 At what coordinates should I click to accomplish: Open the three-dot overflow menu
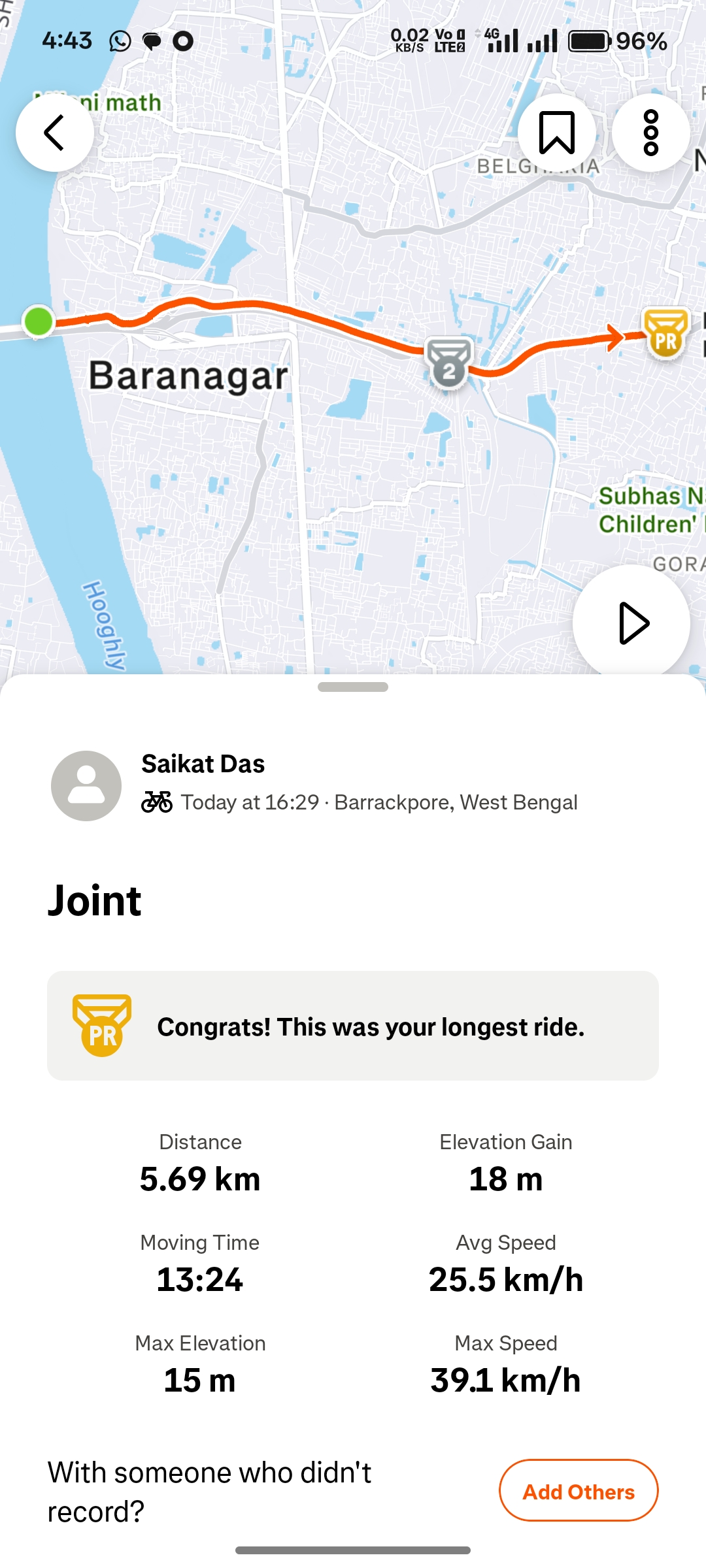[x=650, y=133]
